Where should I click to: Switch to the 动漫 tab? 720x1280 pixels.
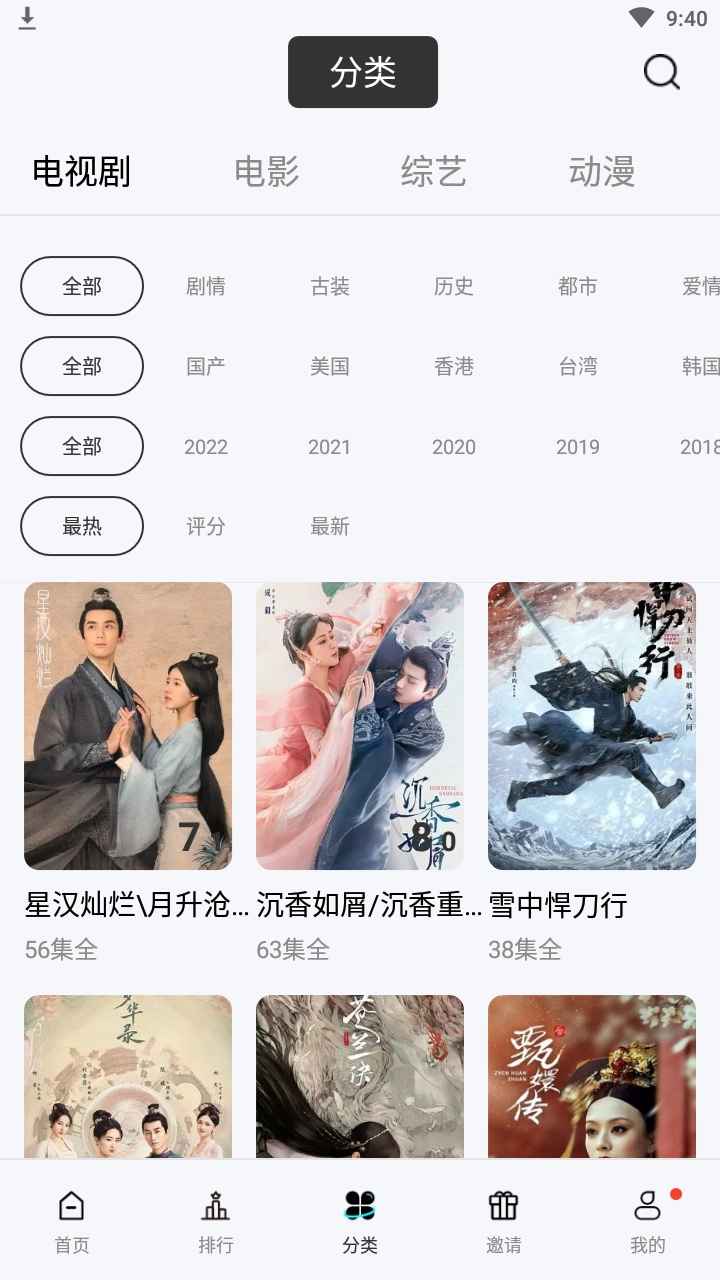tap(602, 172)
